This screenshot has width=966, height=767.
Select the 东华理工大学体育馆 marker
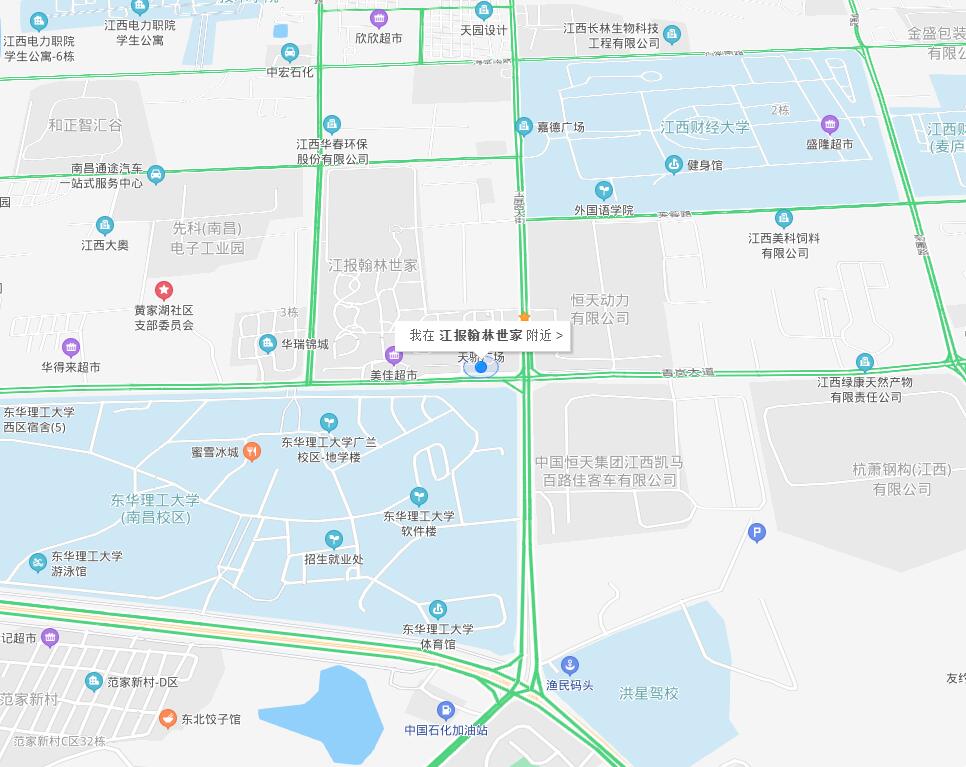[438, 609]
